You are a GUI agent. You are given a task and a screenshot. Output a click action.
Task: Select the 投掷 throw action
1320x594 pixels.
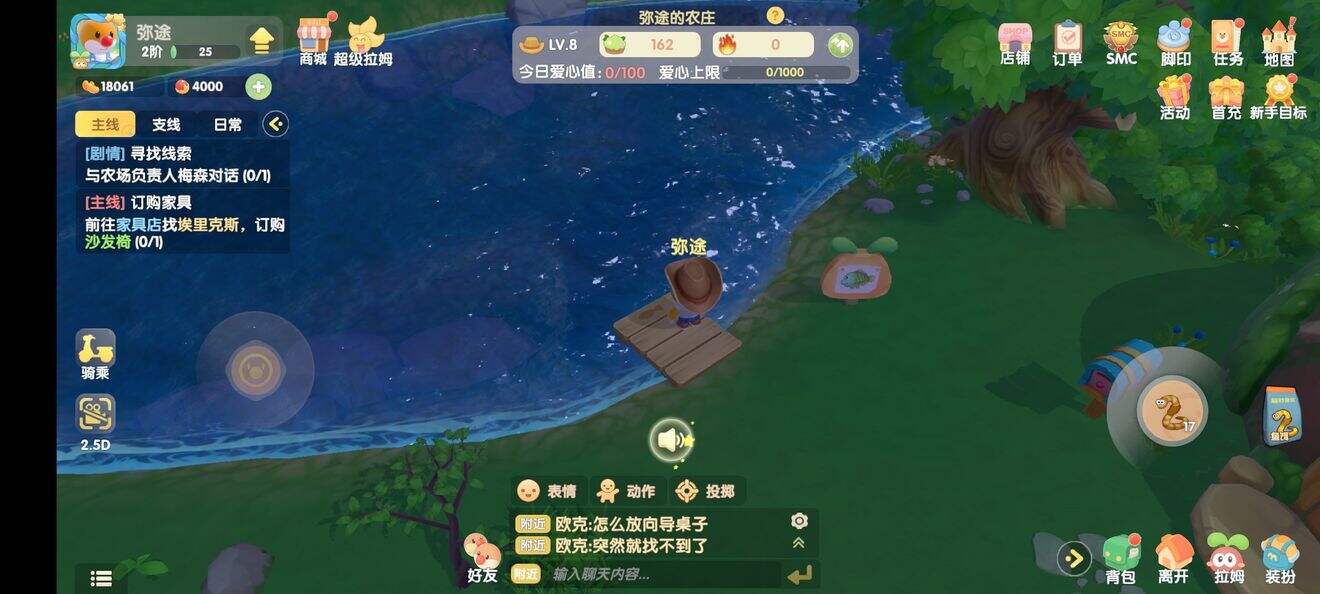click(x=705, y=490)
